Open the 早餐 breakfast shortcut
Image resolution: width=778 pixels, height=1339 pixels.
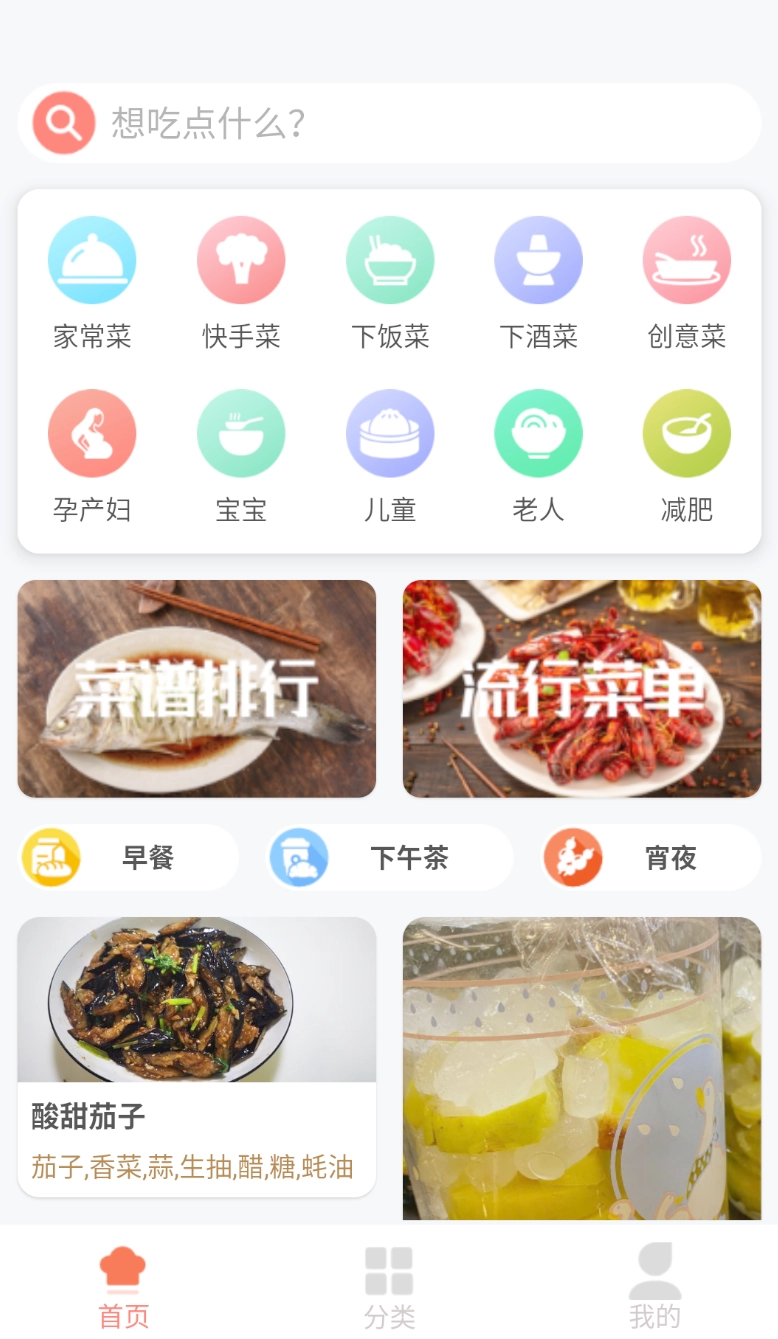(127, 858)
